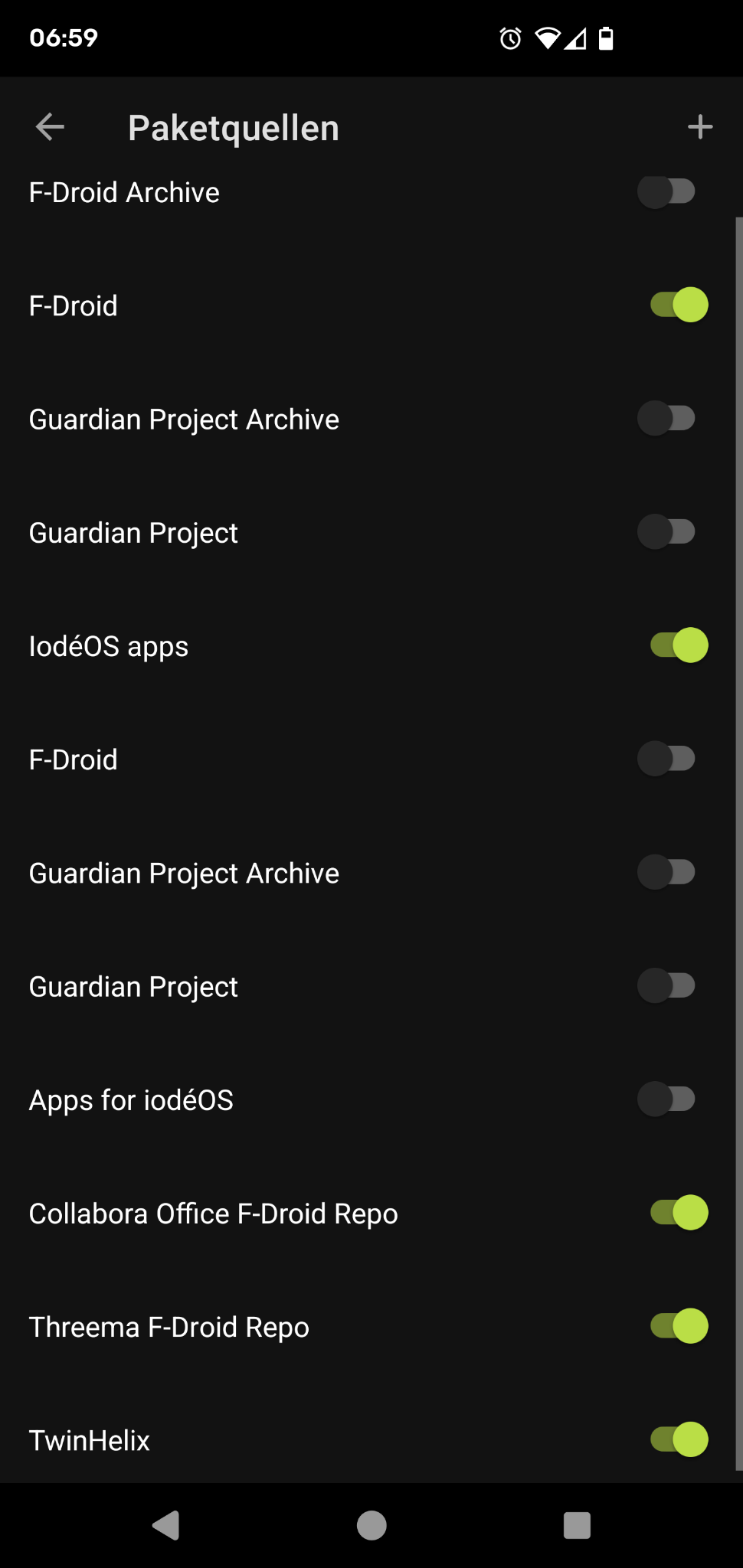The width and height of the screenshot is (743, 1568).
Task: Turn off the IodéOS apps switch
Action: 679,645
